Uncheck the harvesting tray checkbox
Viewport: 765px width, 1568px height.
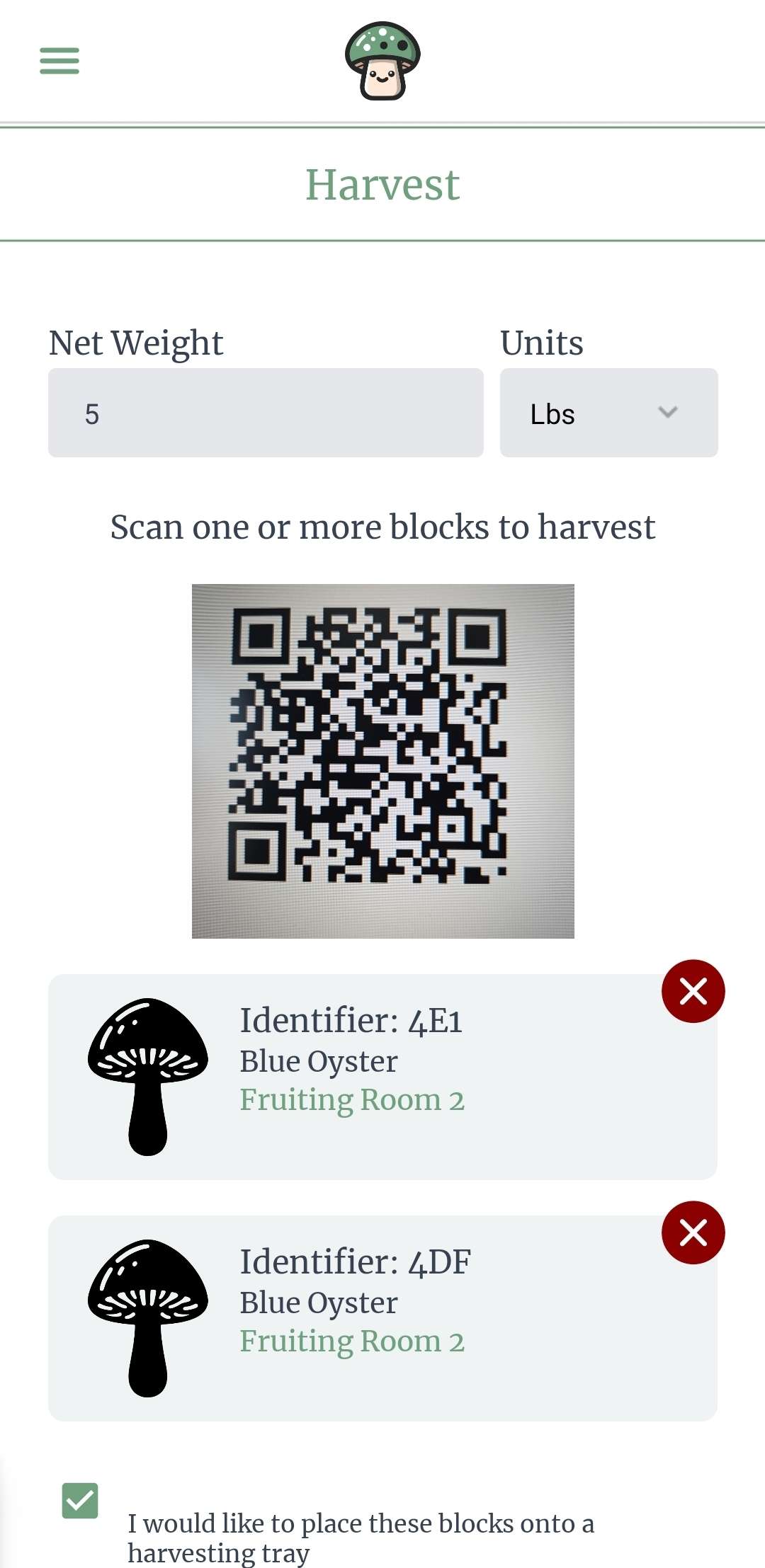click(80, 1500)
